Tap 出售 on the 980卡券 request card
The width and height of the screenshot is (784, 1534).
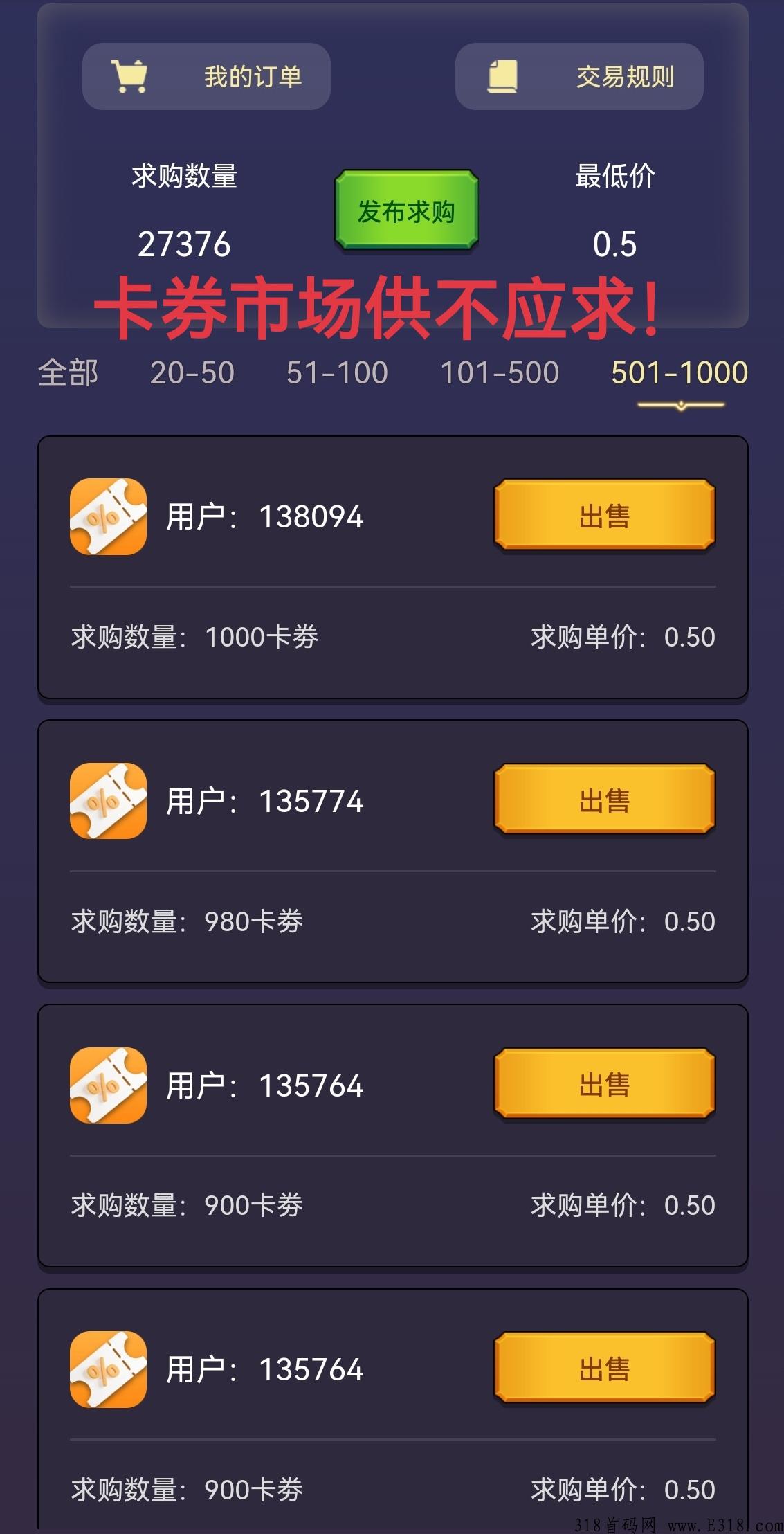tap(605, 801)
